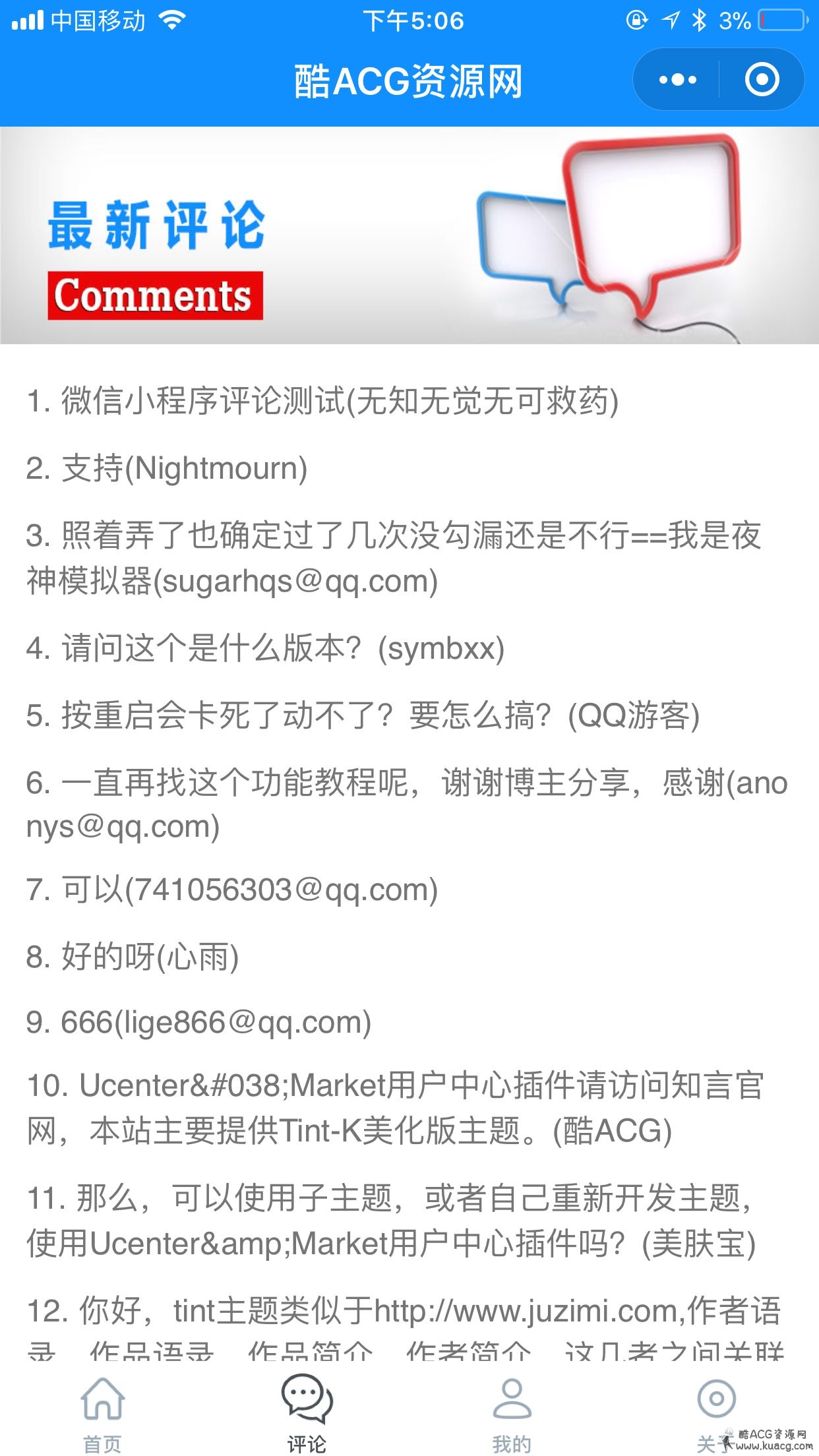Image resolution: width=819 pixels, height=1456 pixels.
Task: Open the comment by 心雨
Action: pos(133,957)
